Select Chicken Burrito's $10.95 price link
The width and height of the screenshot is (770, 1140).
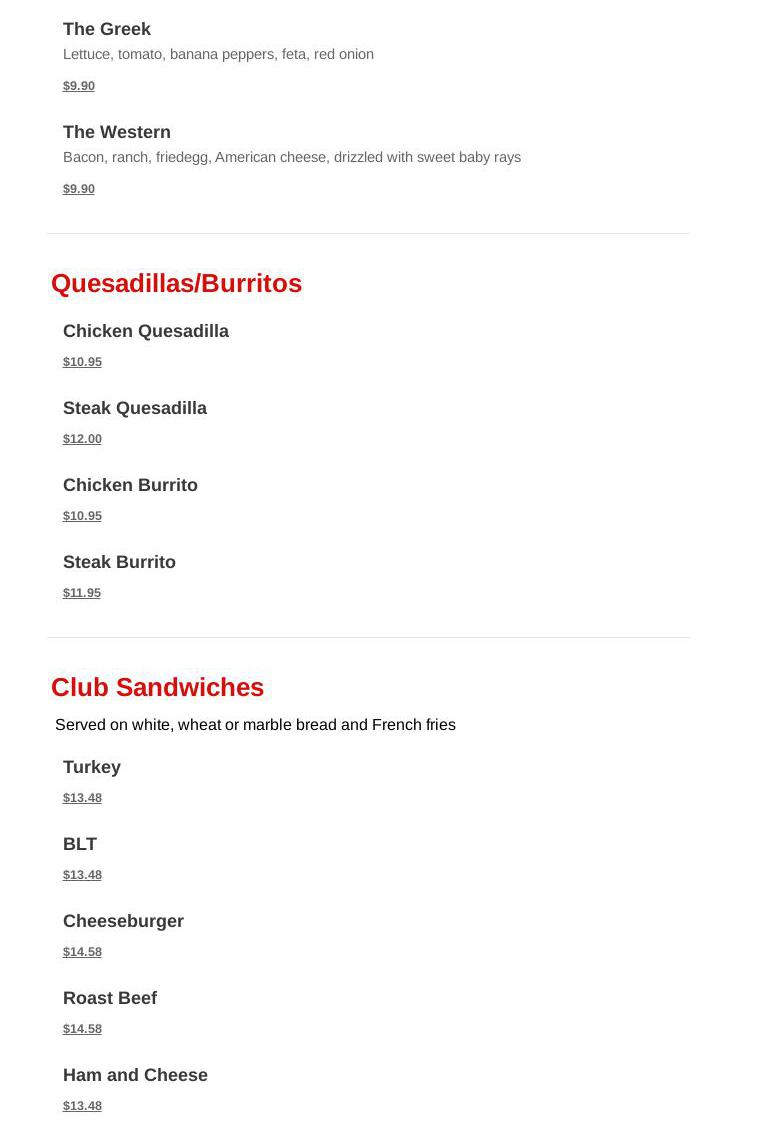[82, 516]
